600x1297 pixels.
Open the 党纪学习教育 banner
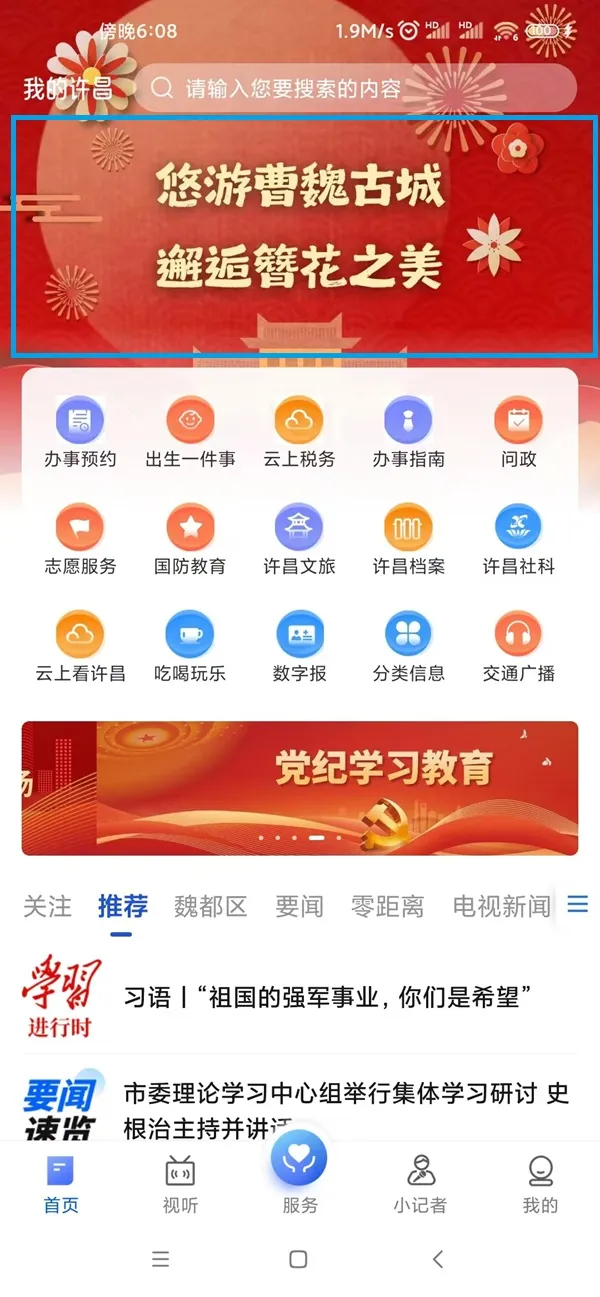[300, 788]
